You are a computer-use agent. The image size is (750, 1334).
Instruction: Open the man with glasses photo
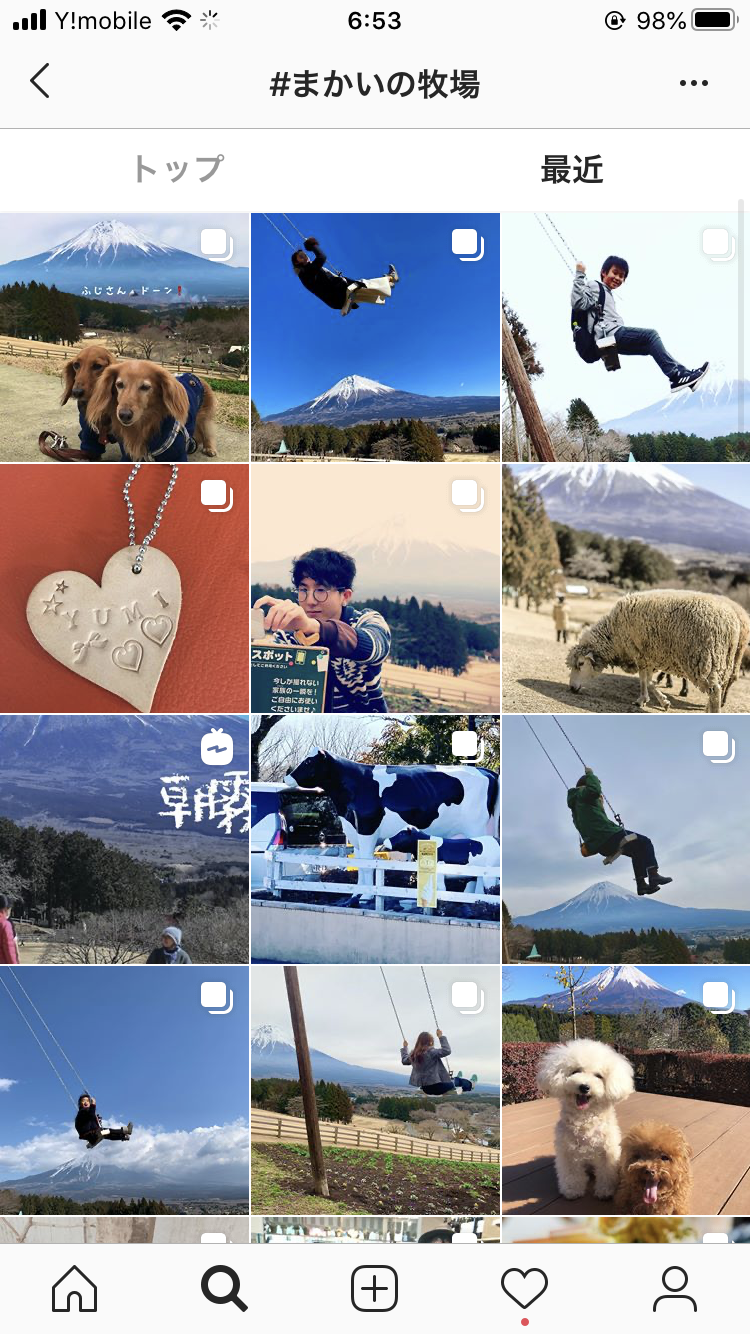(x=375, y=588)
